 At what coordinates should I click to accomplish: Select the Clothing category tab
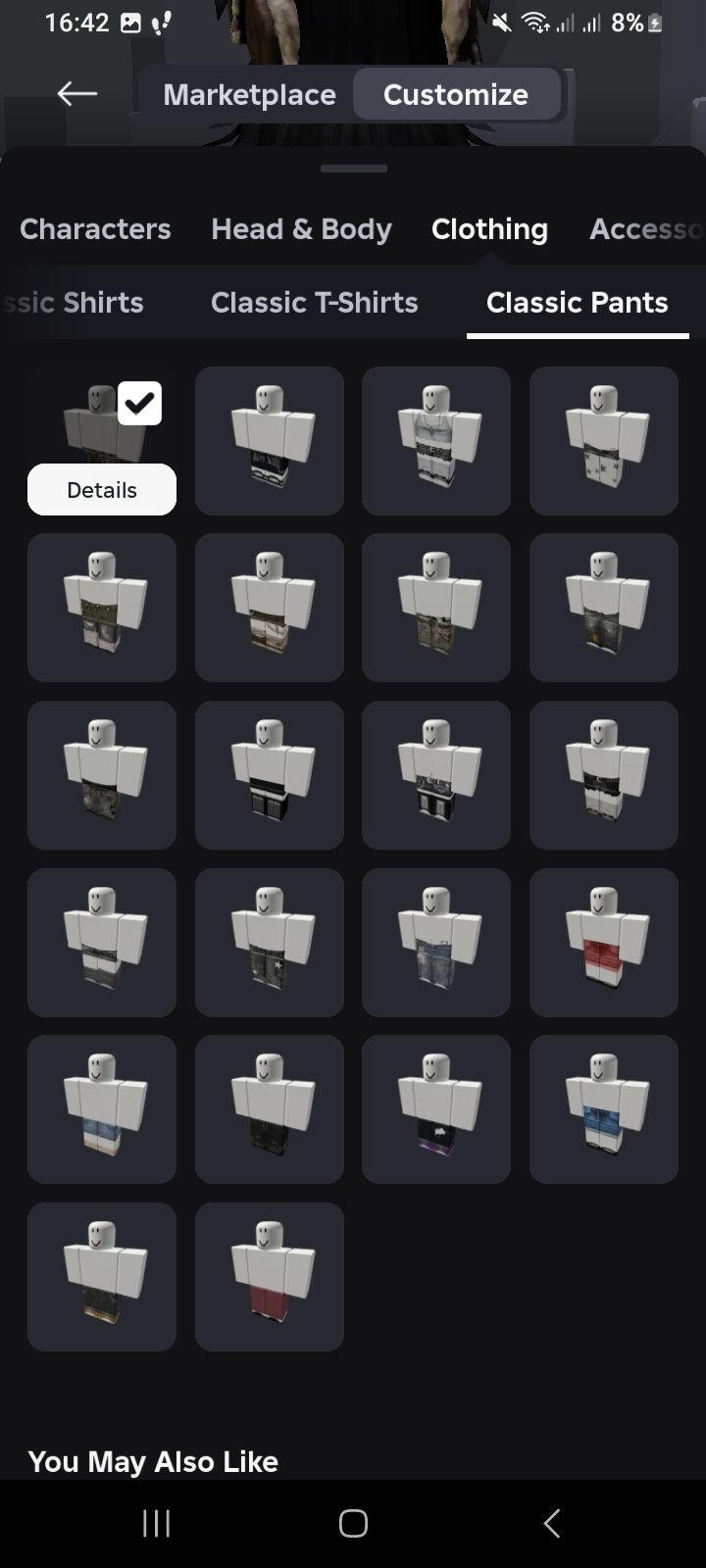[489, 228]
